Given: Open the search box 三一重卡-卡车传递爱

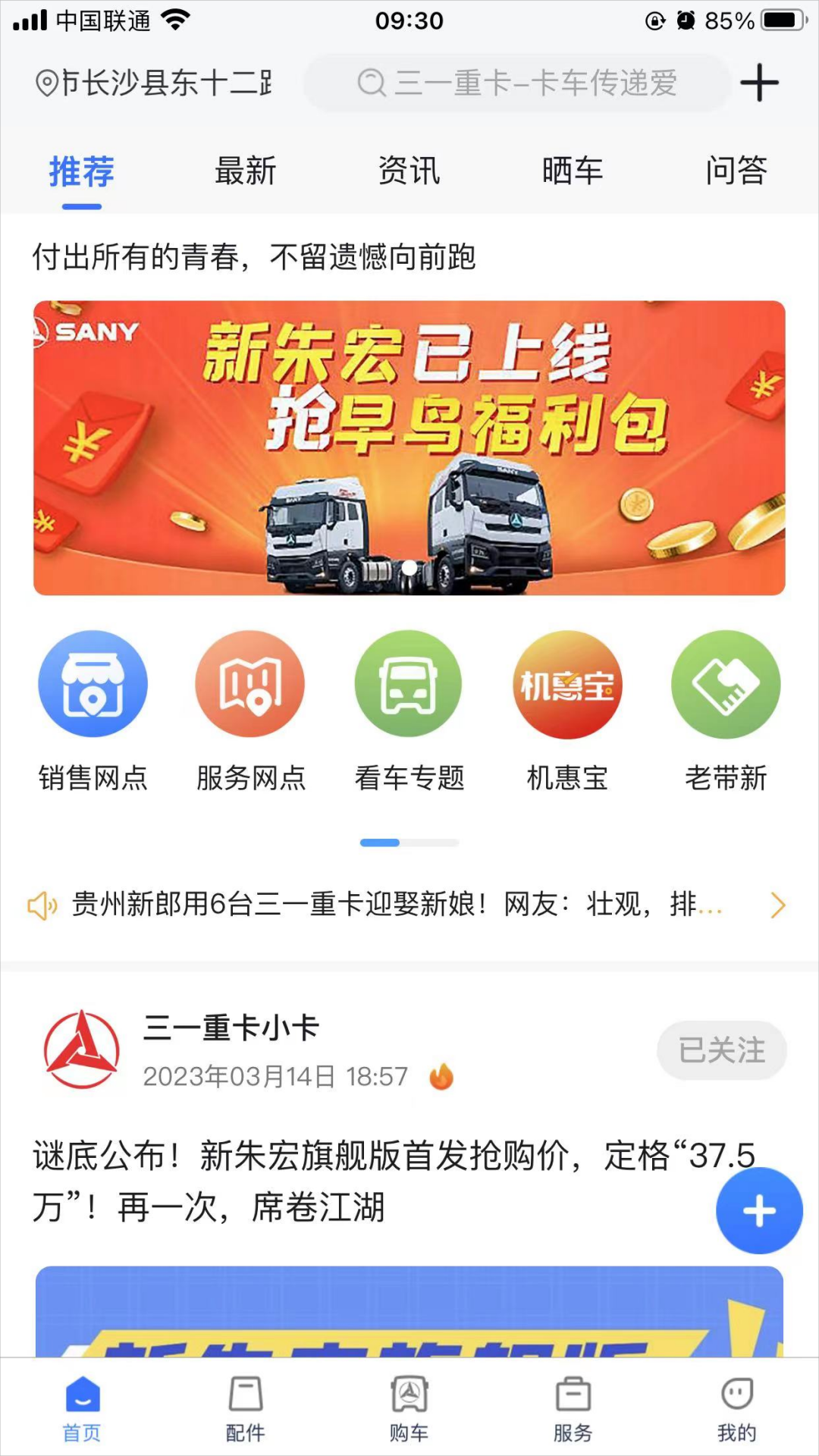Looking at the screenshot, I should [516, 83].
